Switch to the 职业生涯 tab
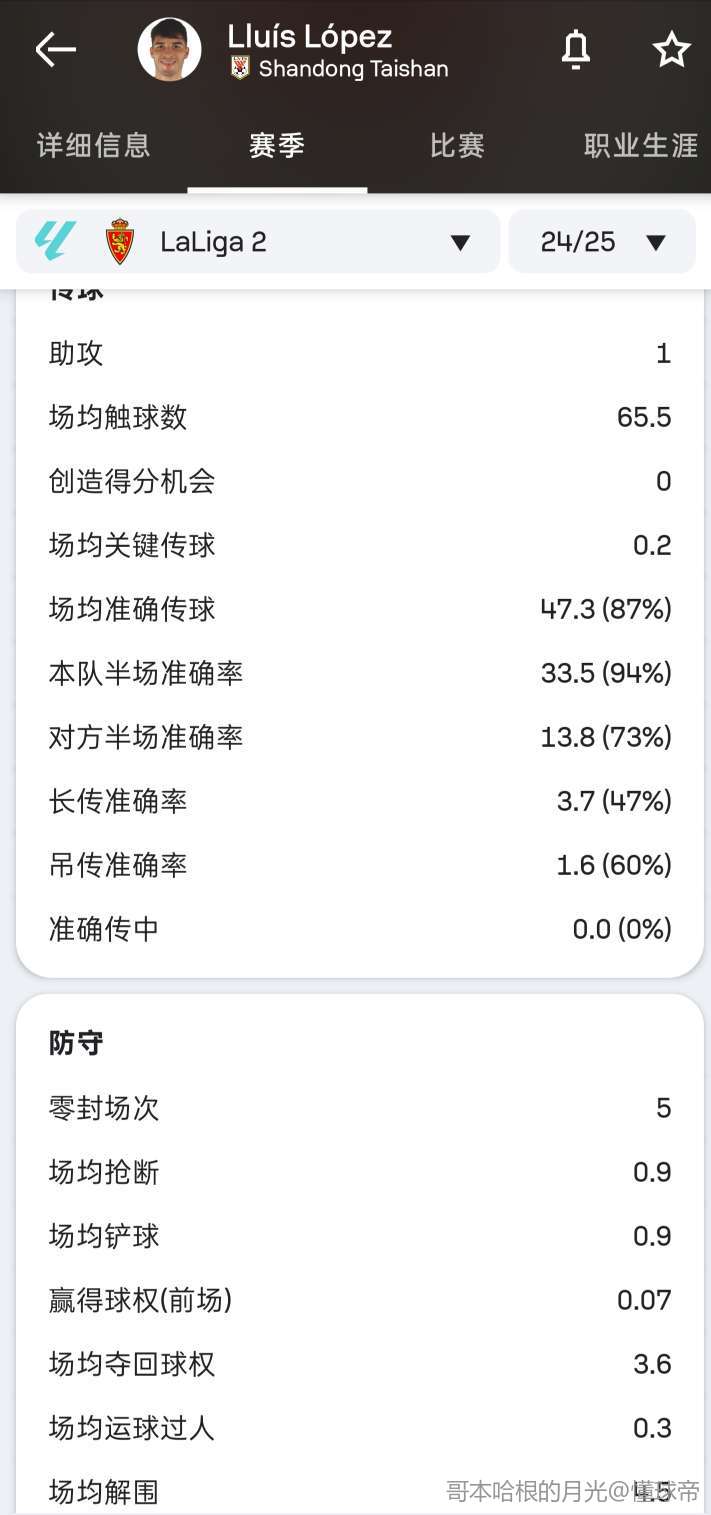The height and width of the screenshot is (1515, 711). pos(641,145)
